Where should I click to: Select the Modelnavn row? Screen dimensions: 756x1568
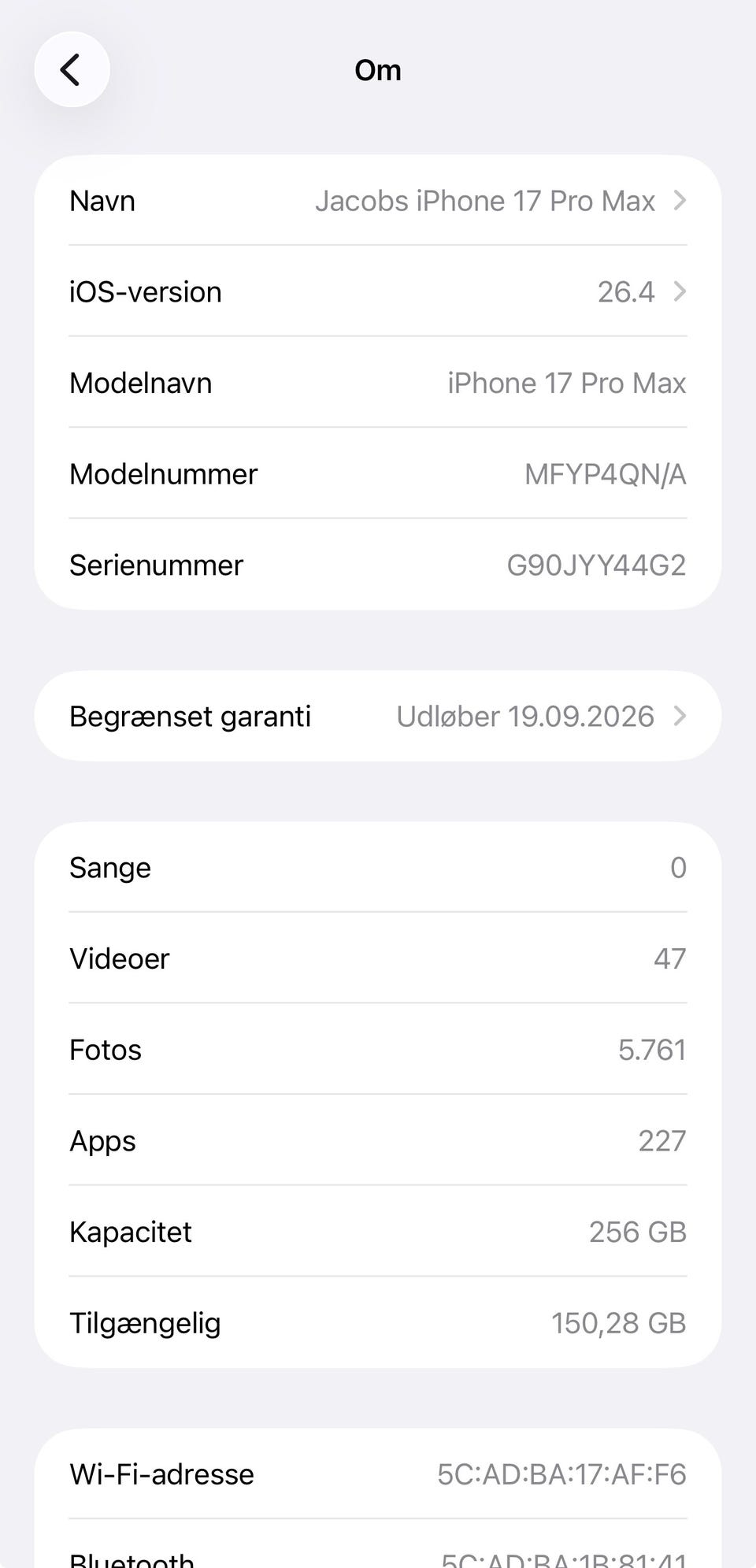click(378, 383)
